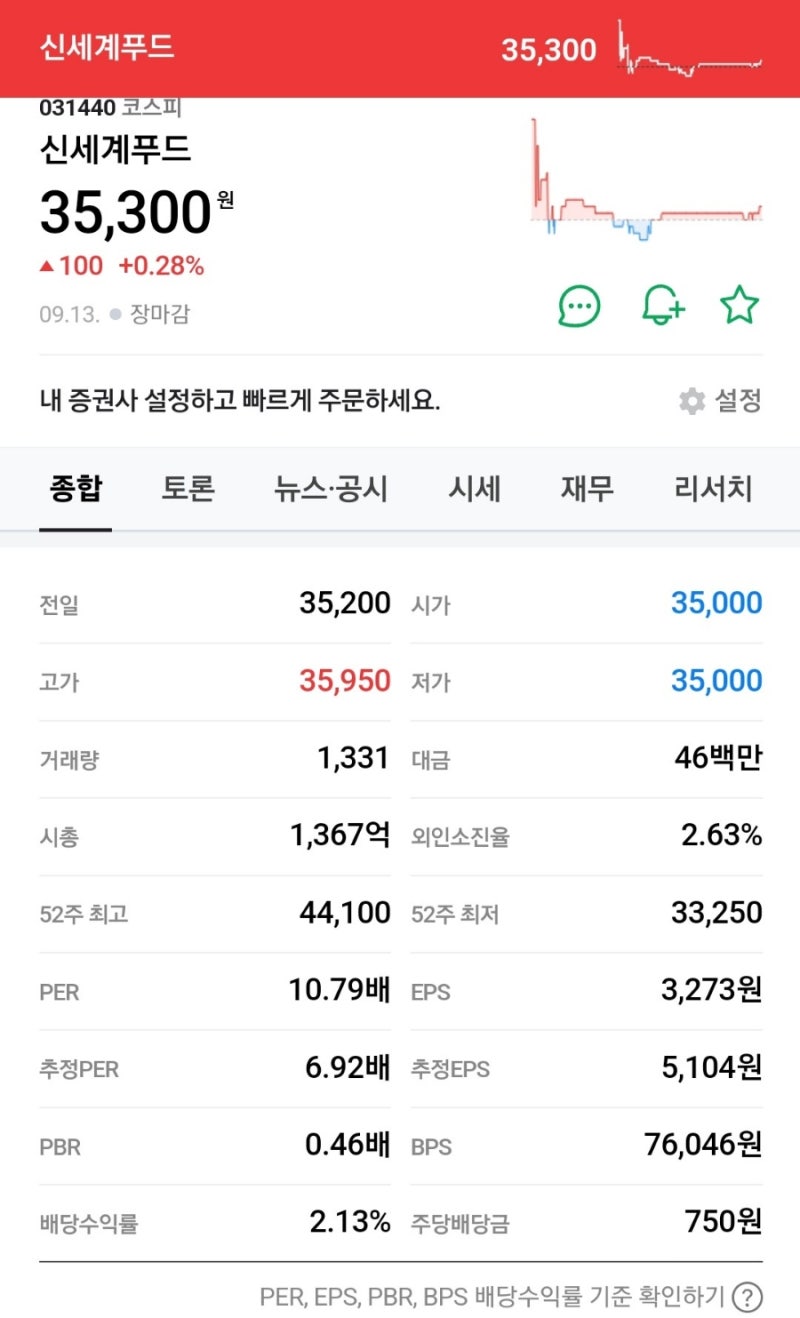Expand the 뉴스·공시 section
800x1318 pixels.
tap(330, 488)
